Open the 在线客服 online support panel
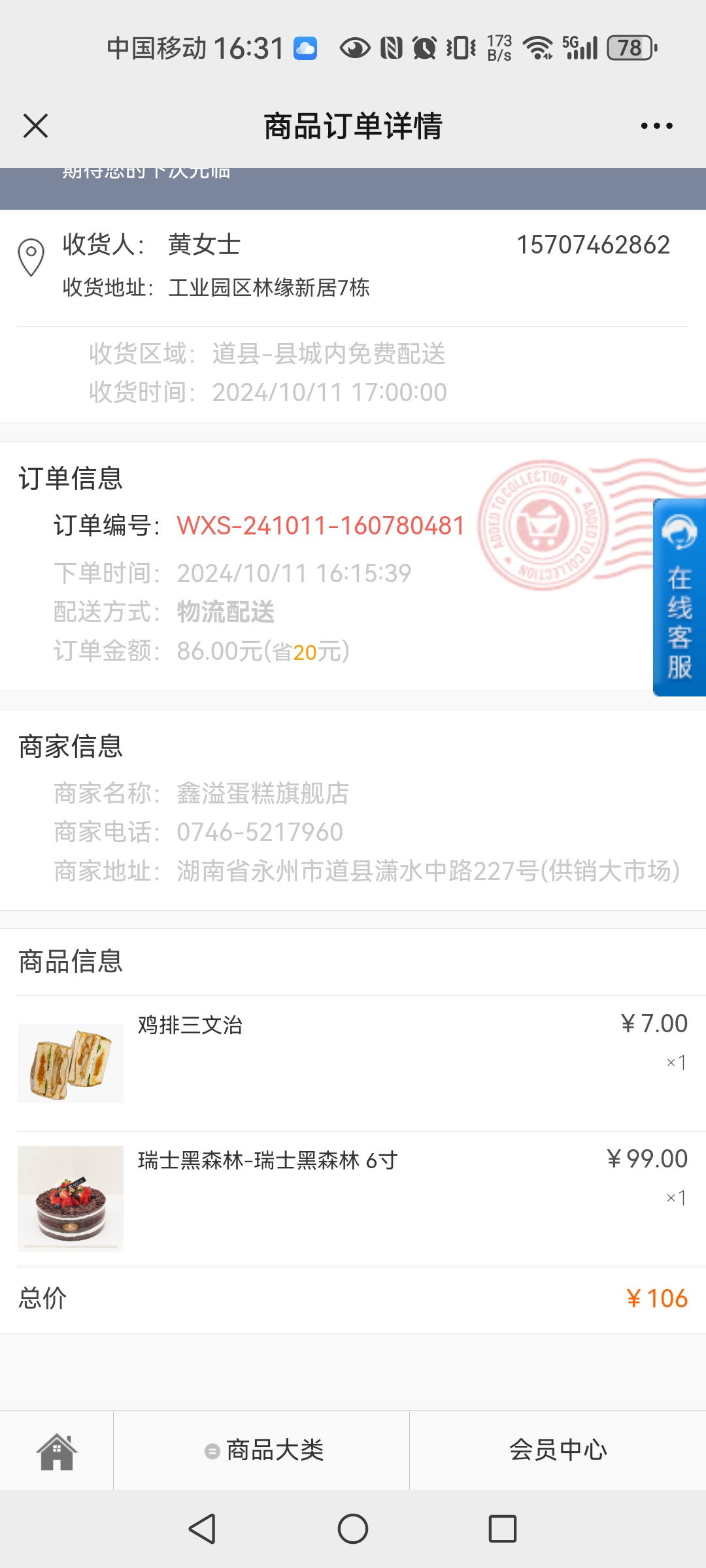This screenshot has width=706, height=1568. click(x=679, y=597)
